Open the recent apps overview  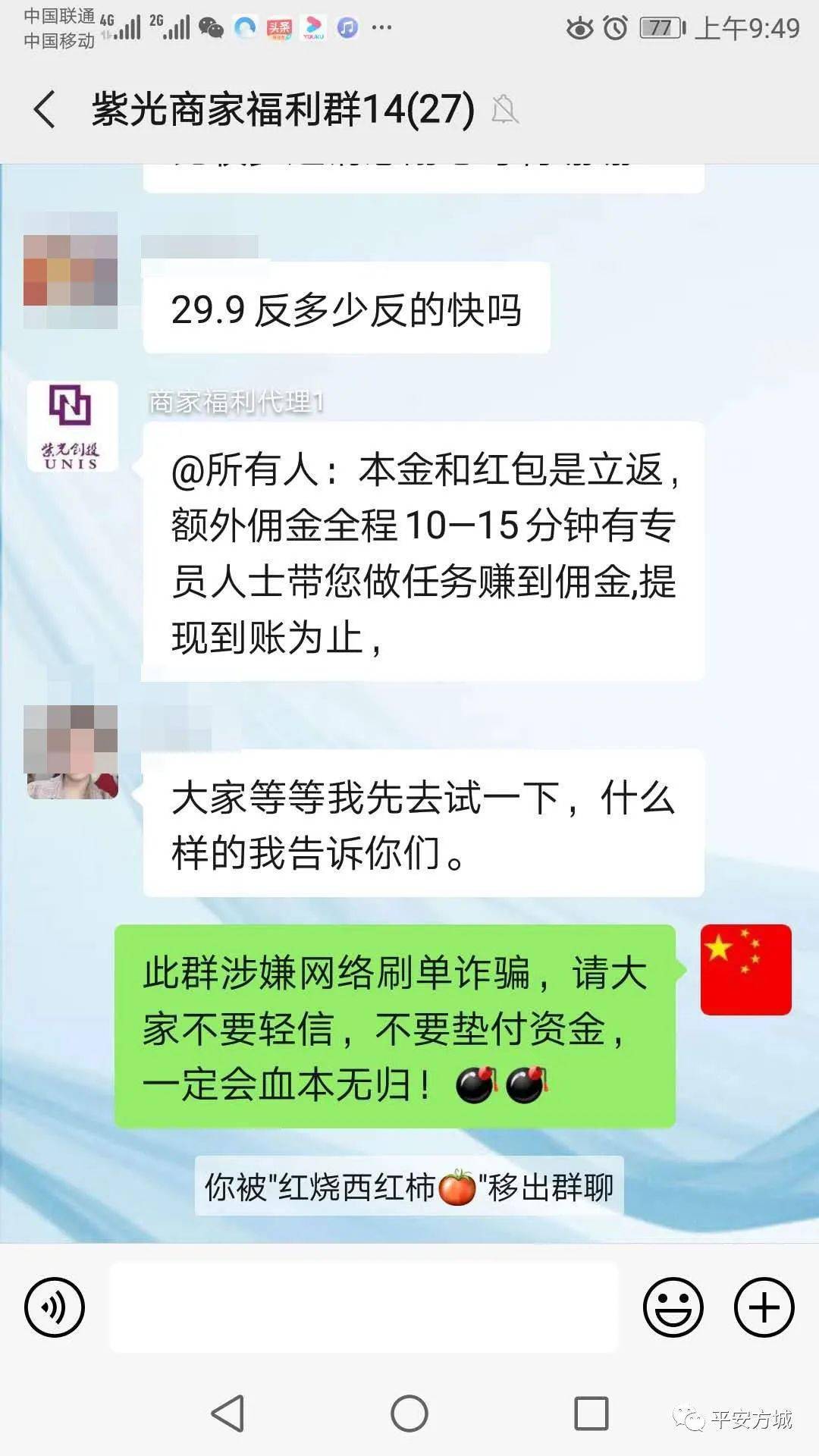(x=591, y=1414)
